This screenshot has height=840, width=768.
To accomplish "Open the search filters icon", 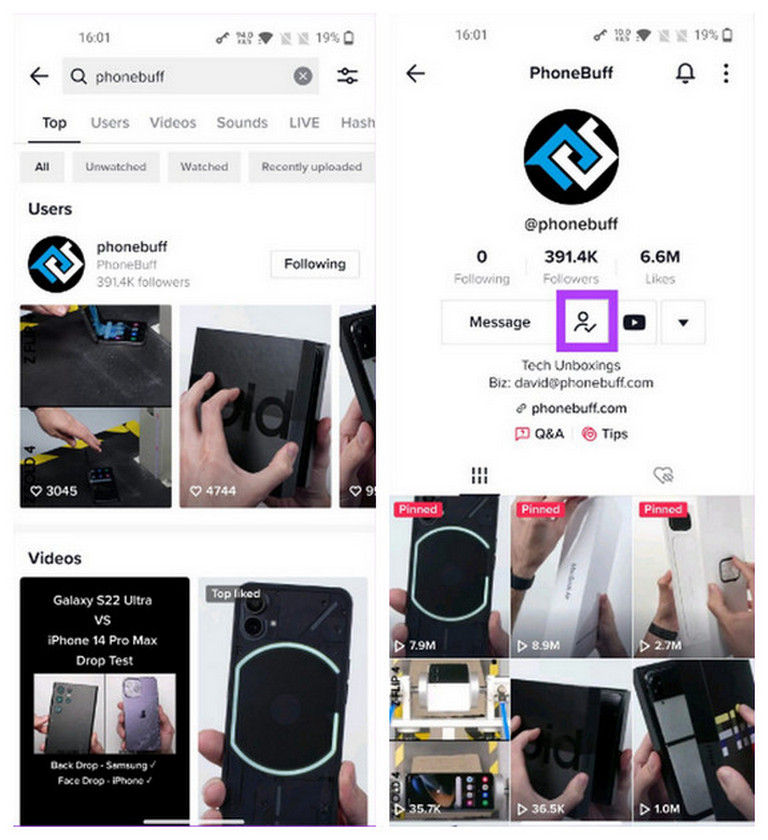I will [348, 76].
